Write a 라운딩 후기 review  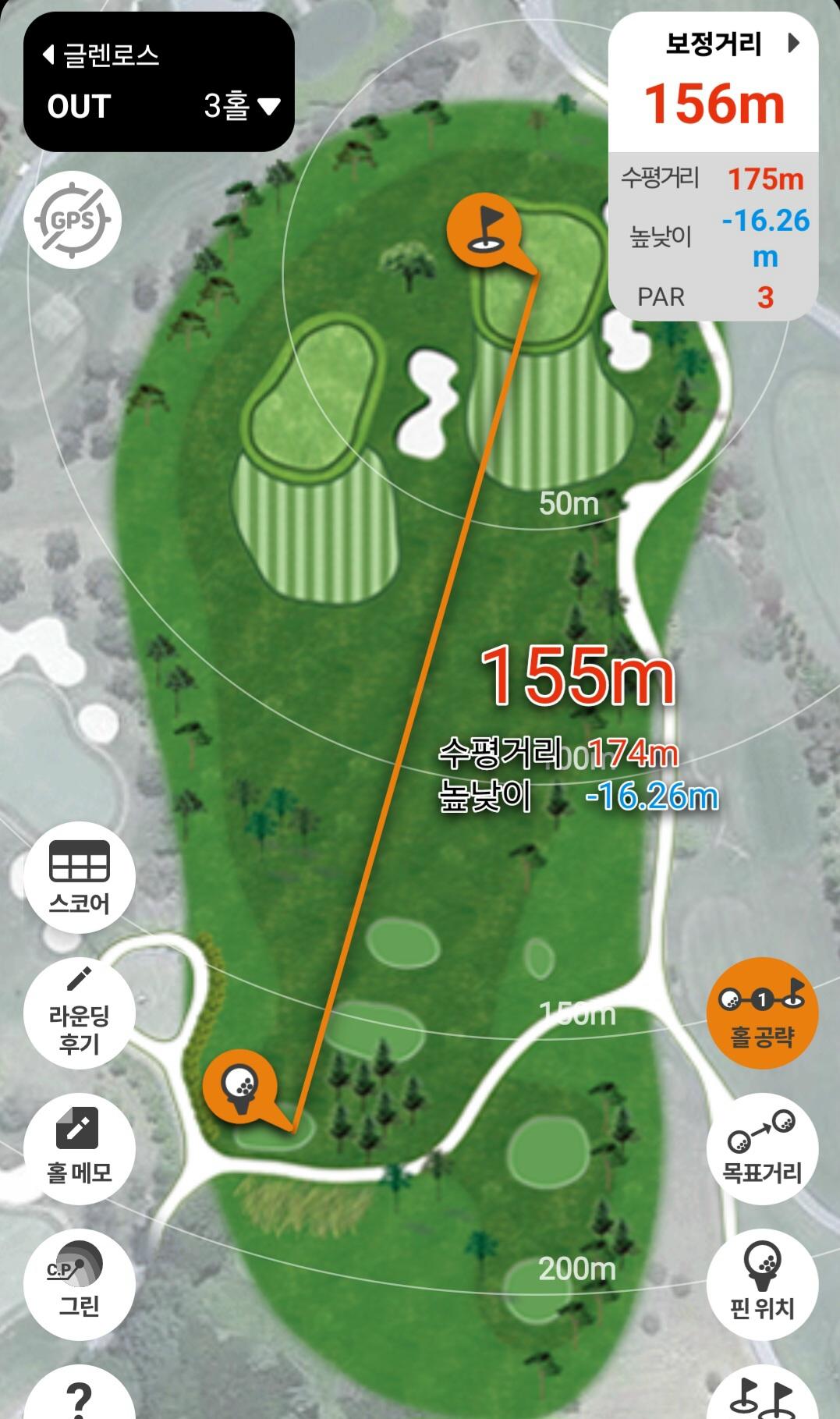80,1013
